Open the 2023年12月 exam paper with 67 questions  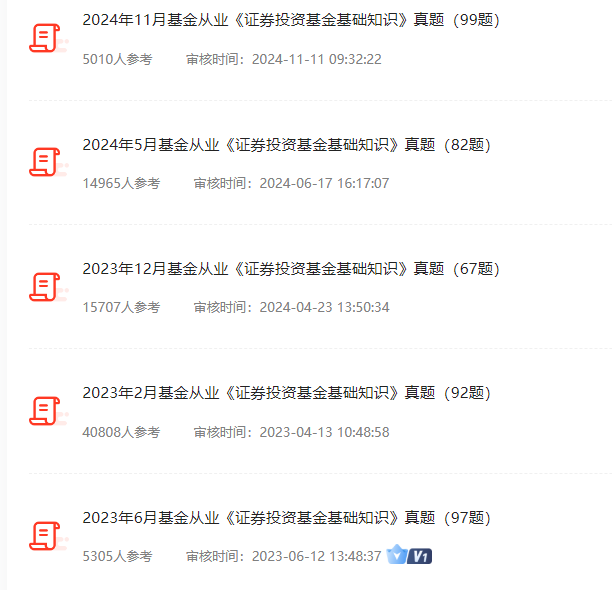291,269
